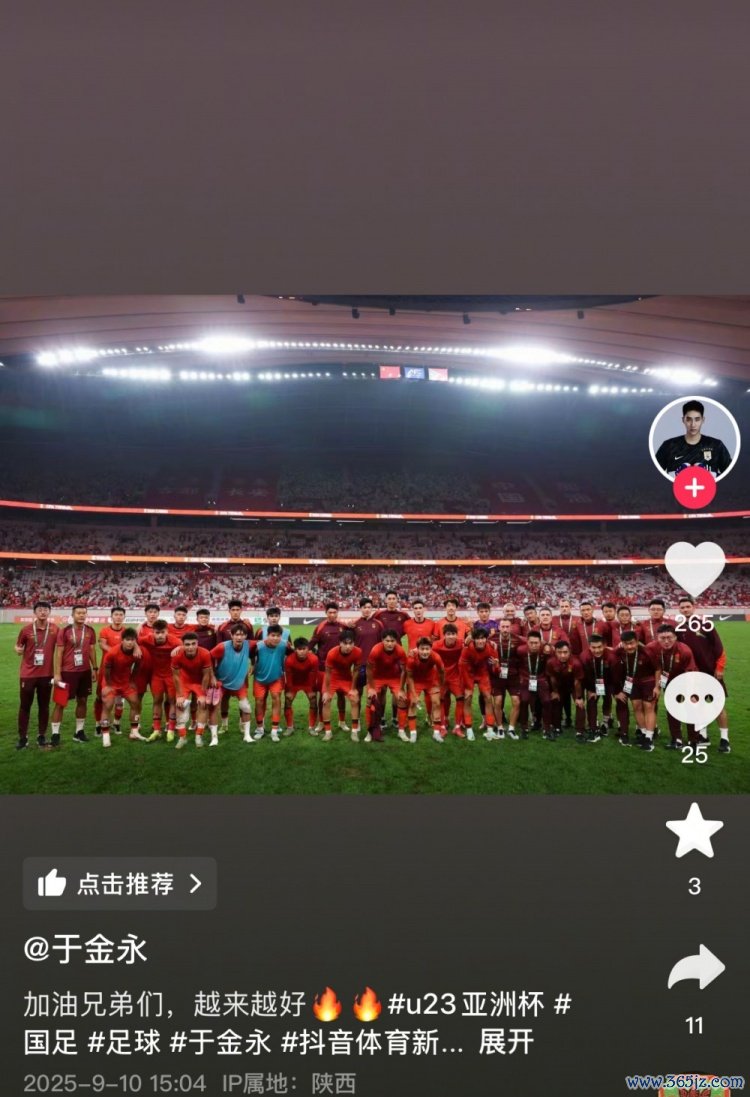The height and width of the screenshot is (1097, 750).
Task: Share this post with the arrow
Action: 695,968
